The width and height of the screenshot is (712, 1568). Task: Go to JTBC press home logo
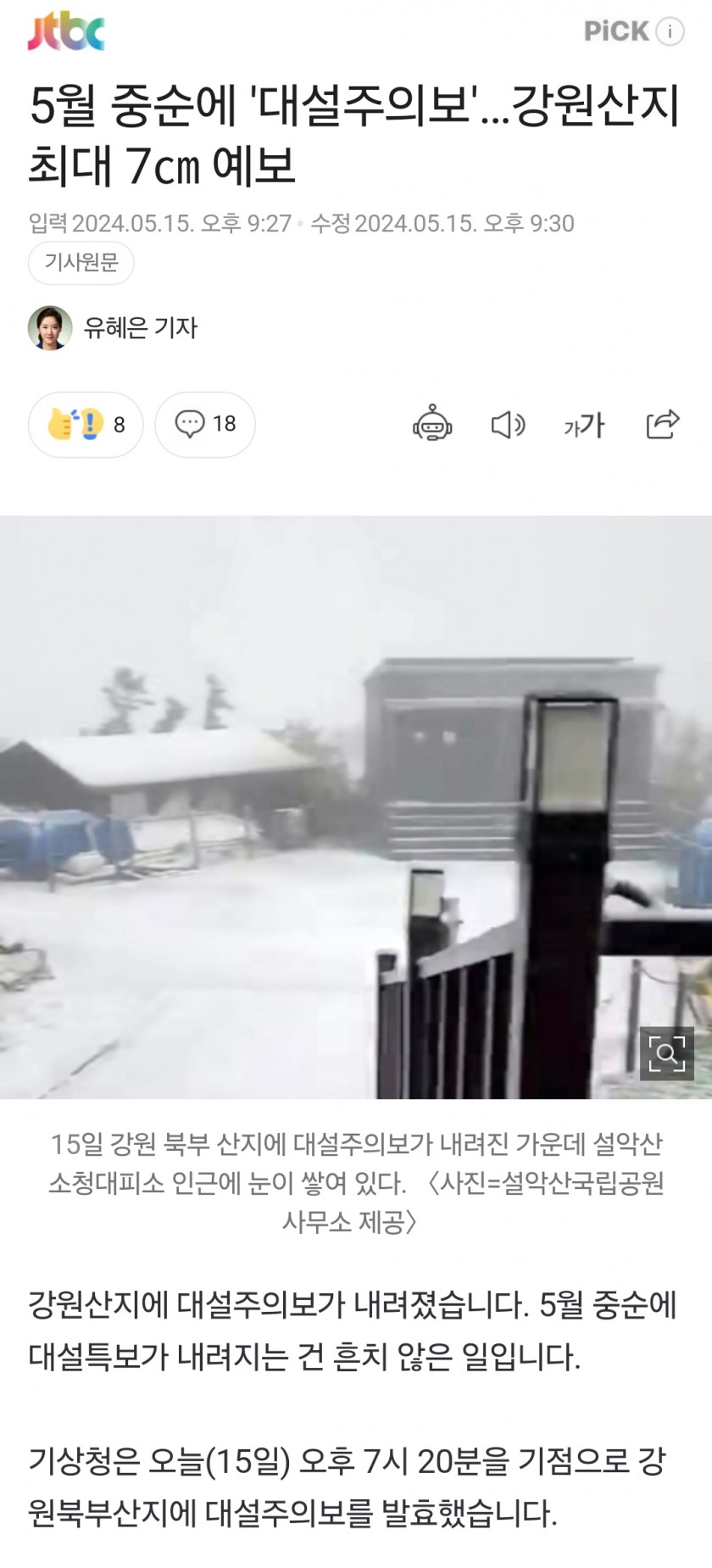tap(65, 32)
